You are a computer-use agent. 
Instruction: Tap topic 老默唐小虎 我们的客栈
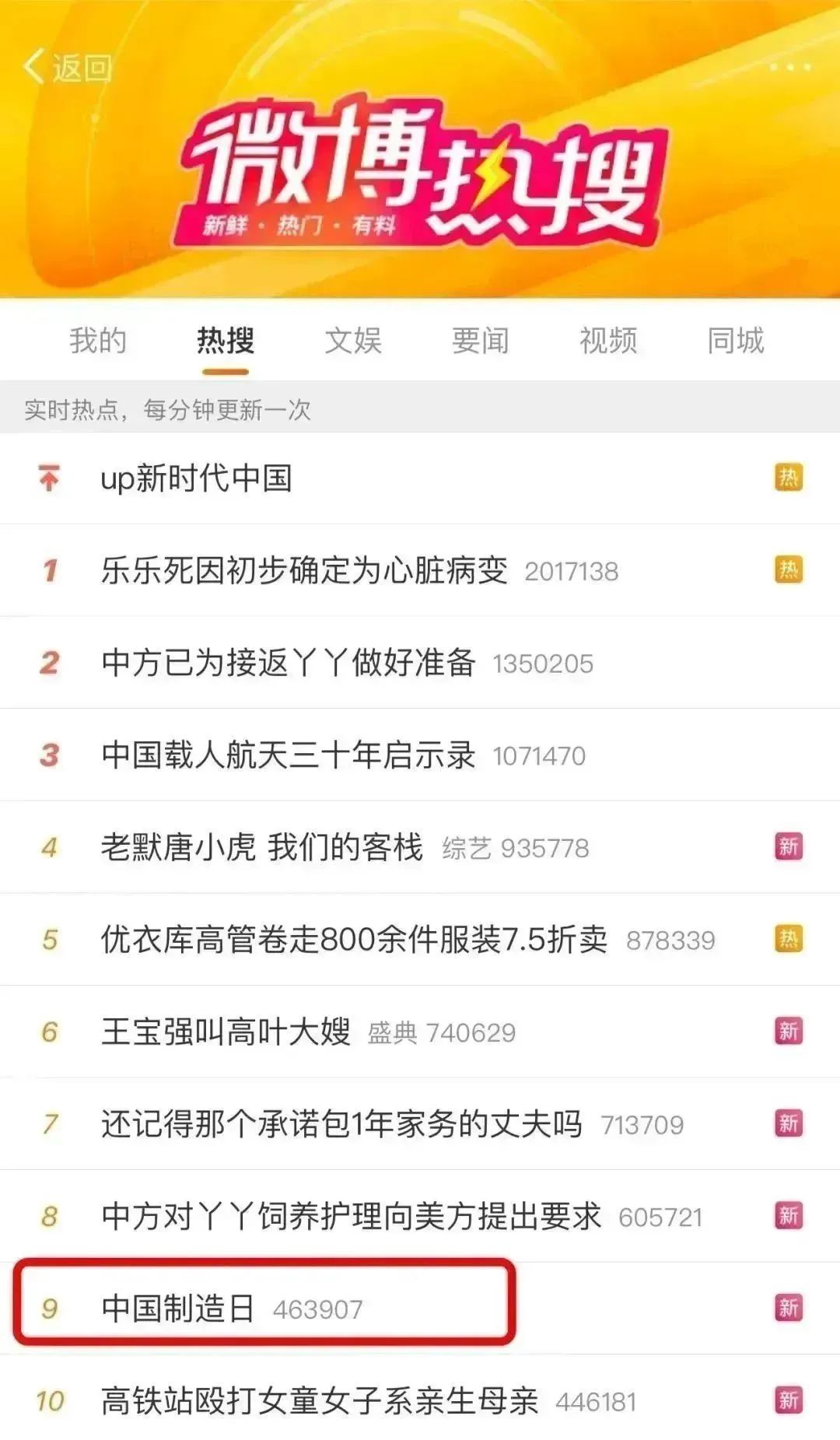point(262,847)
